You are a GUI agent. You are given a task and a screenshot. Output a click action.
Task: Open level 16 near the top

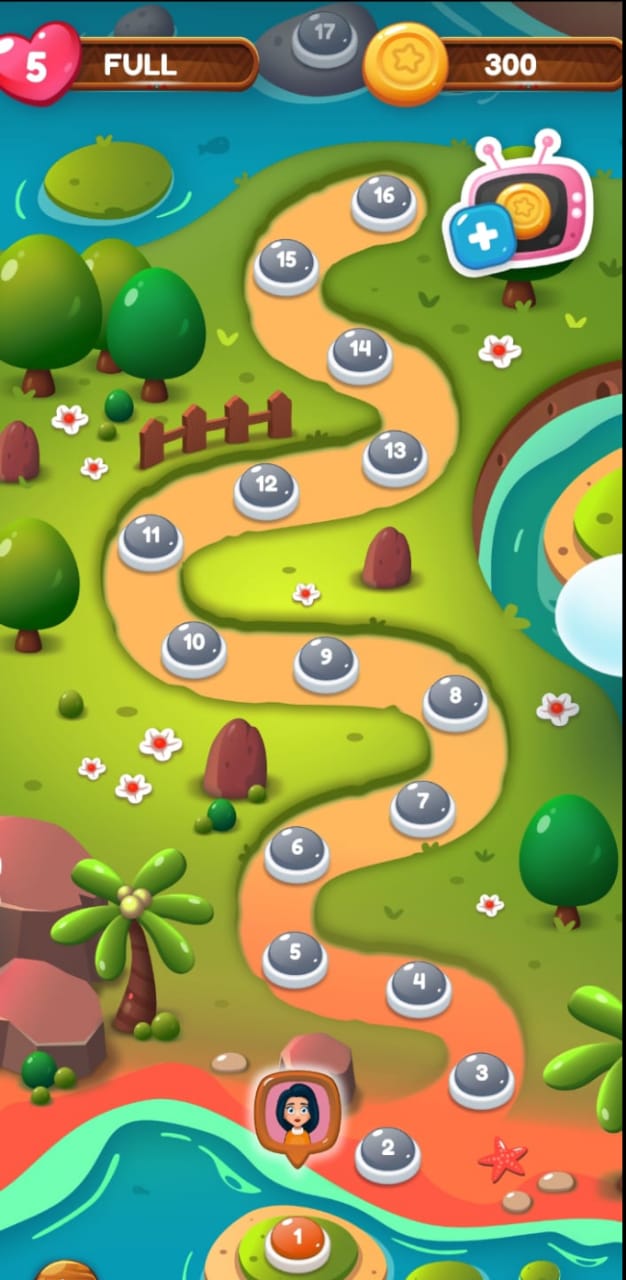pyautogui.click(x=384, y=203)
